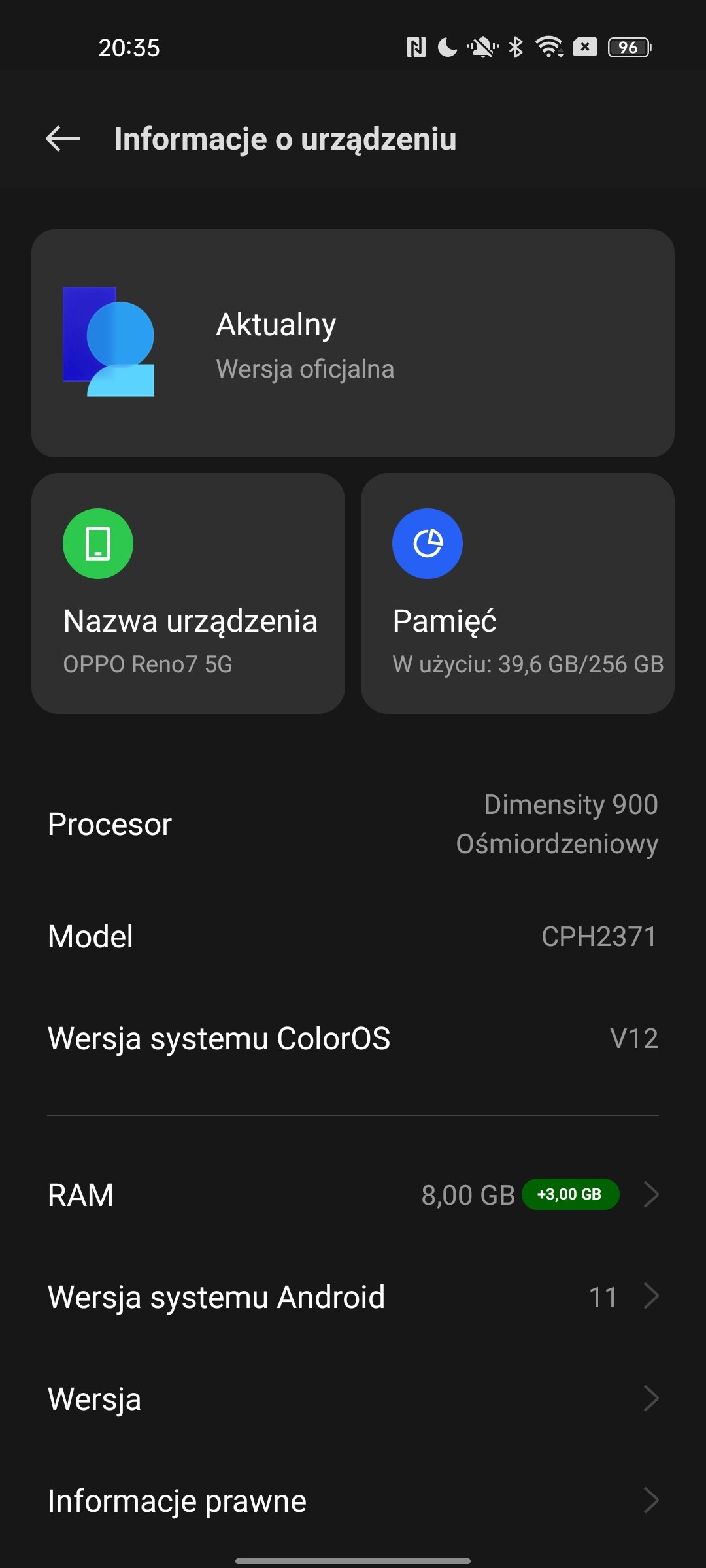Open the Nazwa urządzenia card
Viewport: 706px width, 1568px height.
(x=188, y=593)
